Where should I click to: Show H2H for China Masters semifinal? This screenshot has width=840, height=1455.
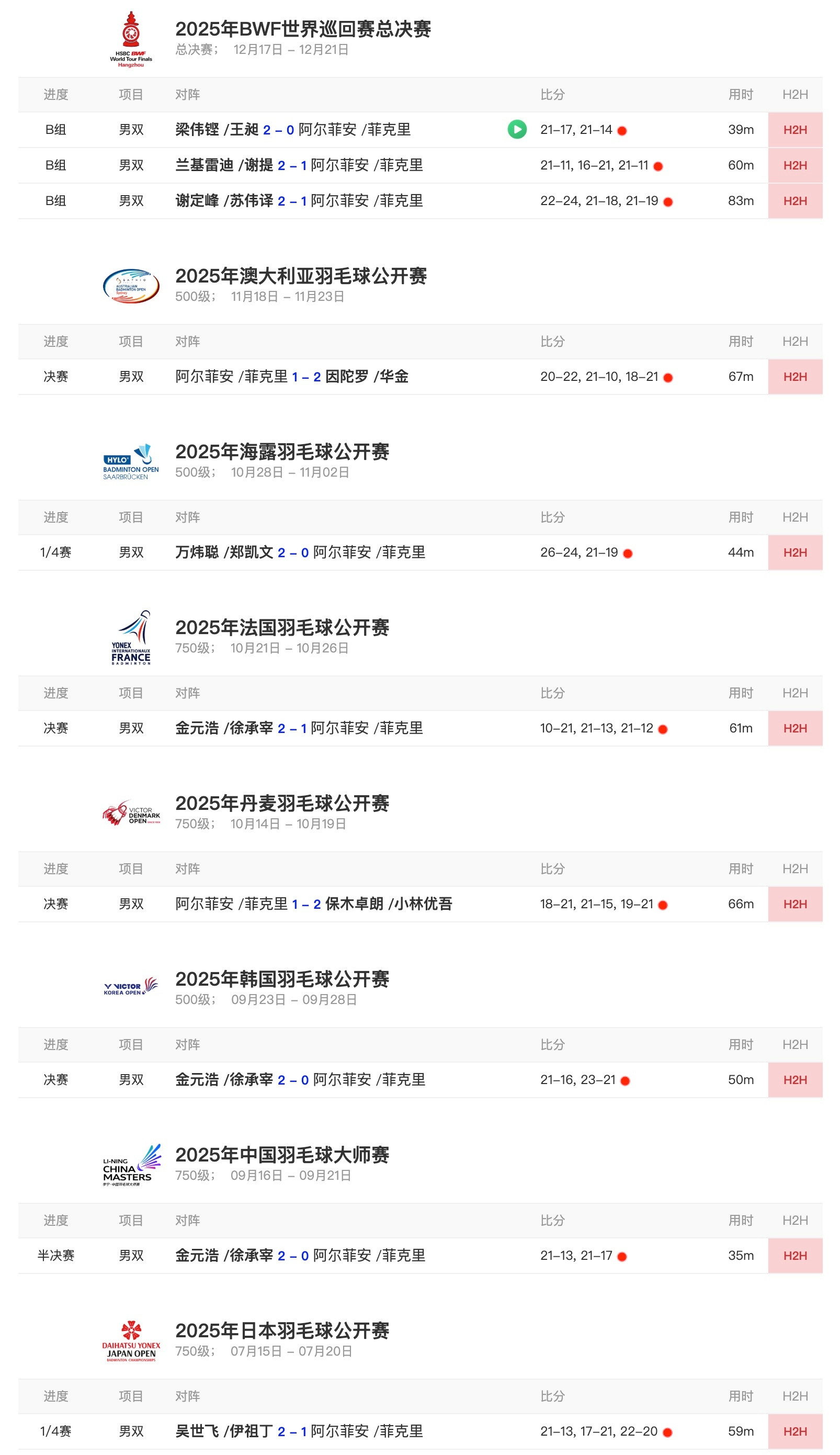[x=795, y=1255]
